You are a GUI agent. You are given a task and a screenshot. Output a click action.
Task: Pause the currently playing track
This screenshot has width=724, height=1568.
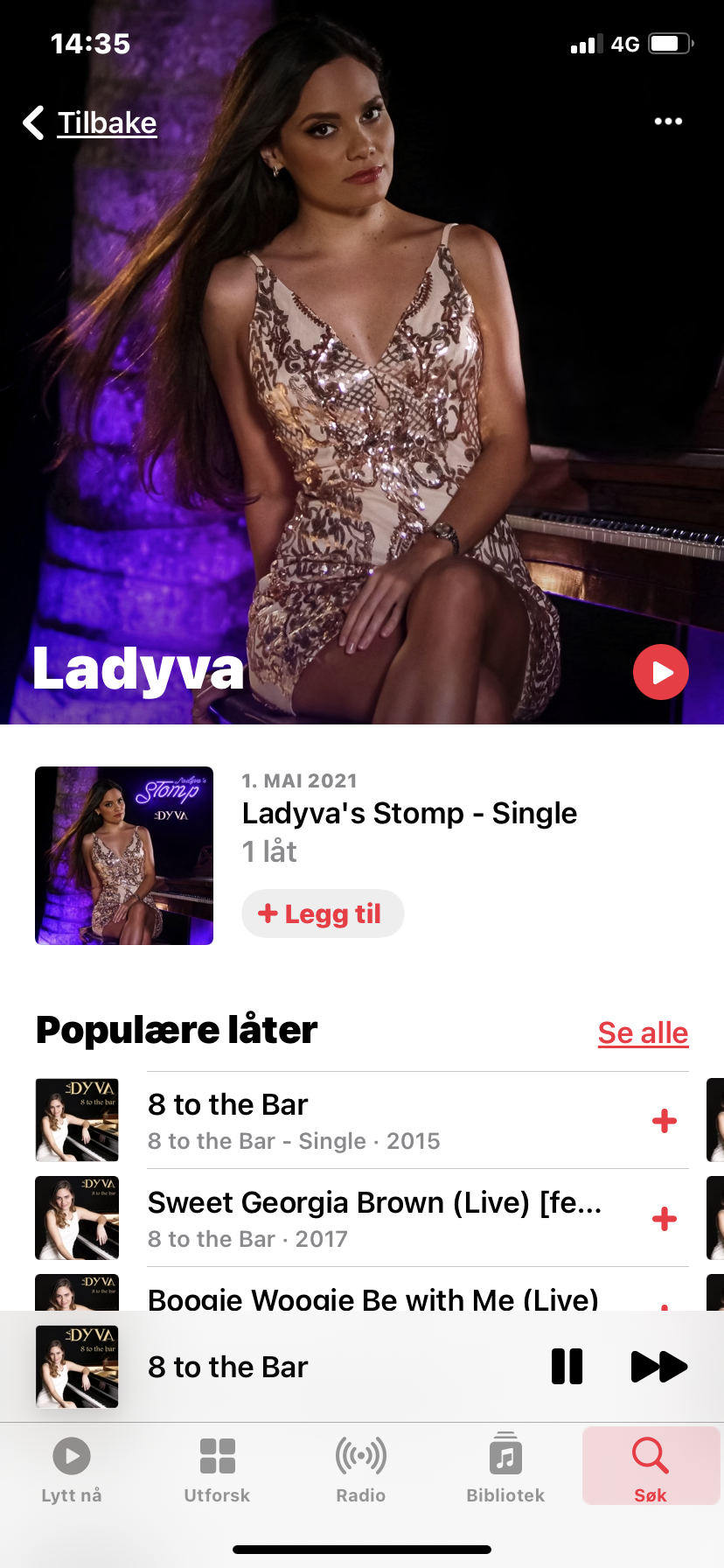pyautogui.click(x=567, y=1366)
